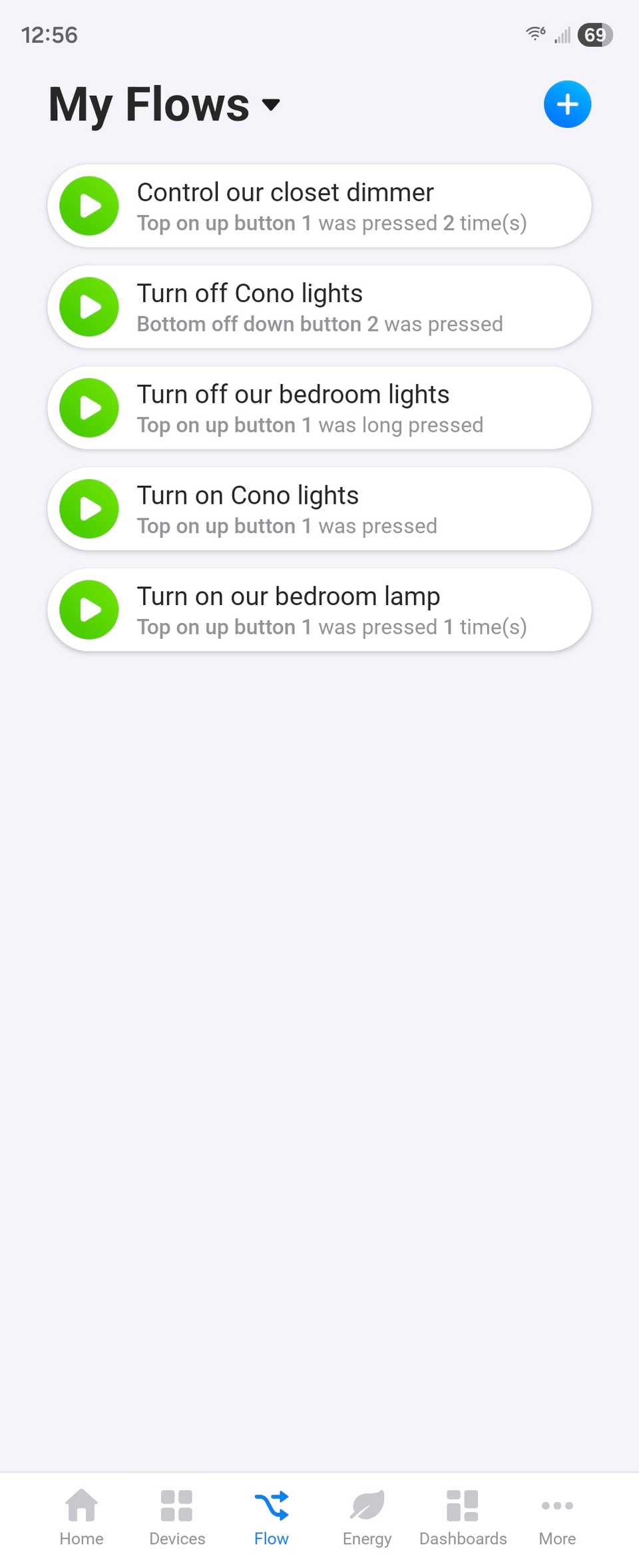Run the Turn on our bedroom lamp flow
The image size is (639, 1568).
tap(87, 610)
